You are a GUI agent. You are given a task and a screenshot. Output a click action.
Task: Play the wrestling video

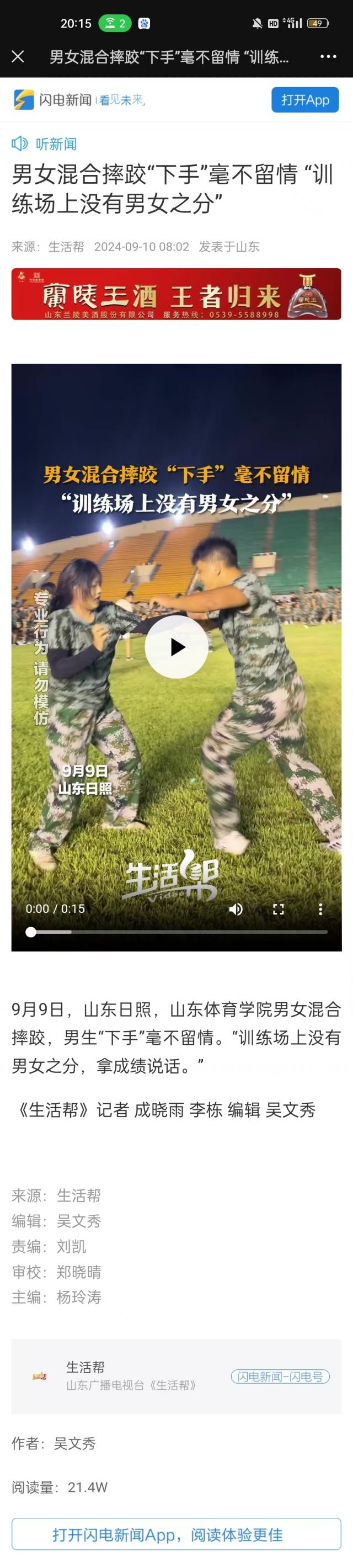176,646
